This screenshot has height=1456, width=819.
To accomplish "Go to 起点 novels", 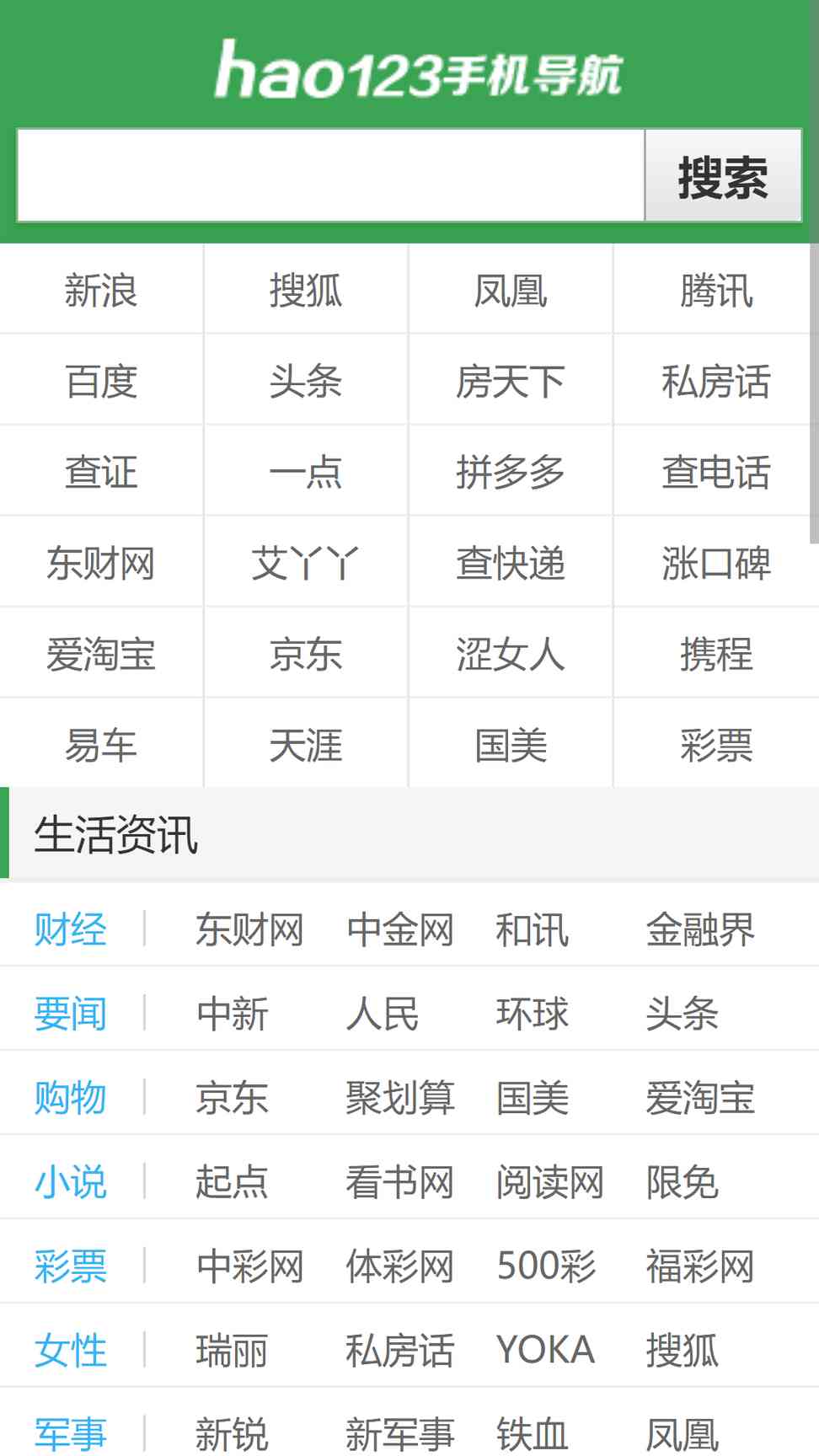I will click(233, 1181).
